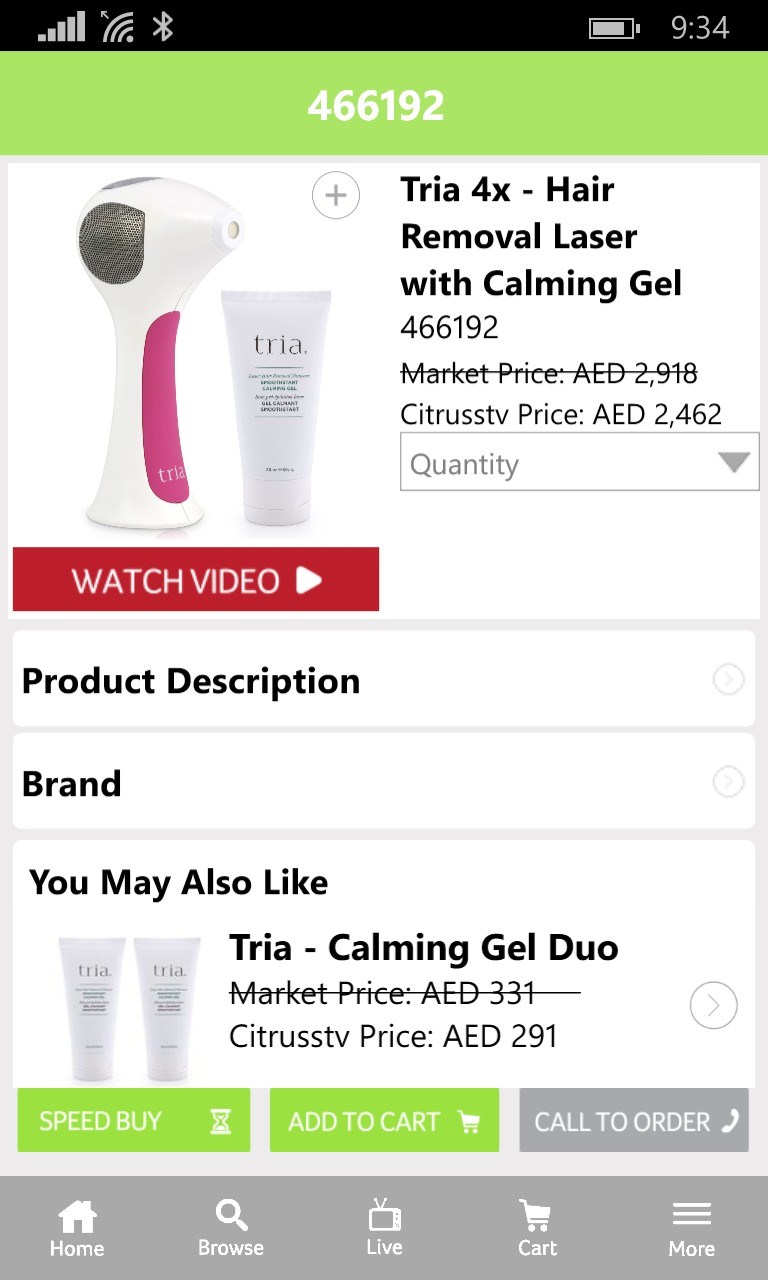Tap the Speed Buy button

[x=134, y=1121]
